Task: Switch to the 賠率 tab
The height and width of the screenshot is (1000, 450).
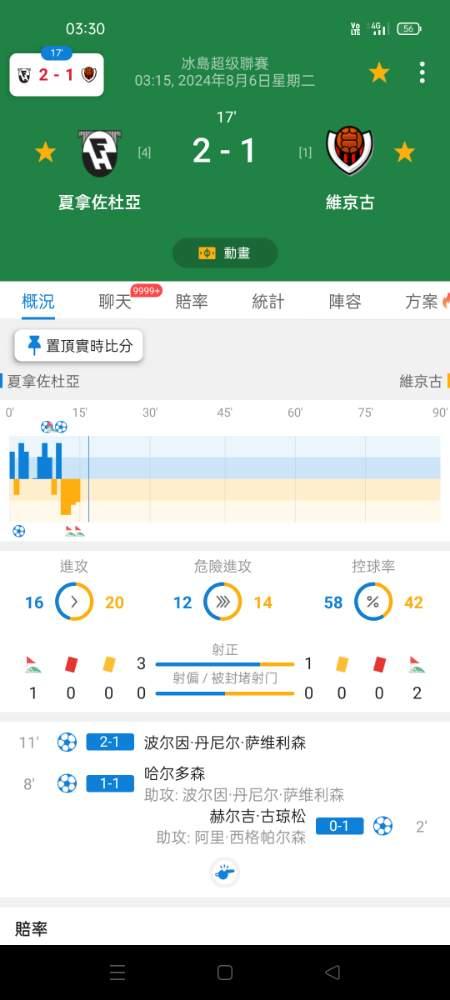Action: coord(192,302)
